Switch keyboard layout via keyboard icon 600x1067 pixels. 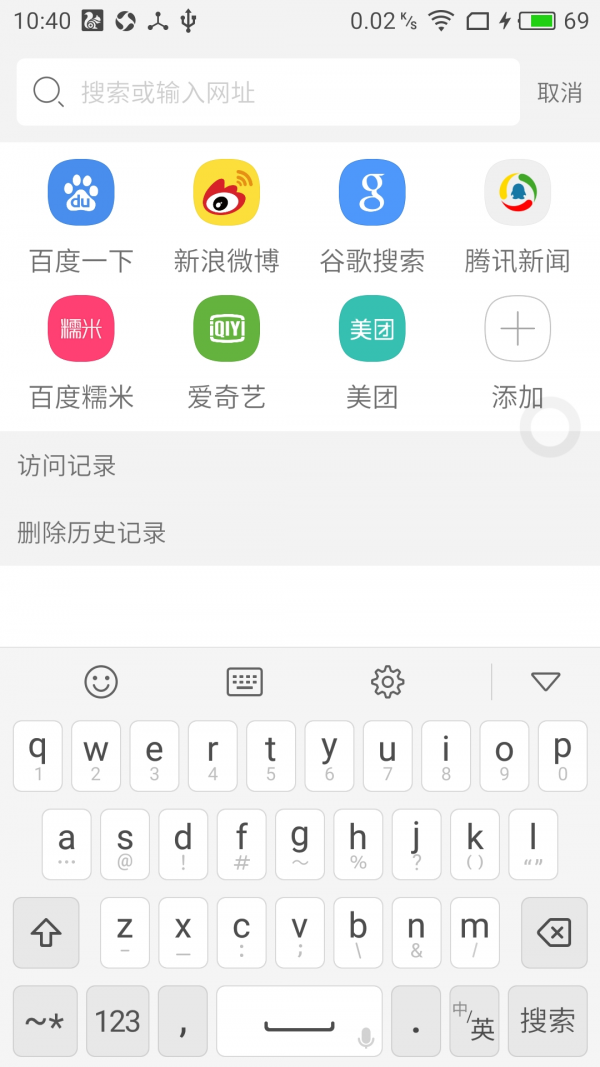tap(245, 681)
